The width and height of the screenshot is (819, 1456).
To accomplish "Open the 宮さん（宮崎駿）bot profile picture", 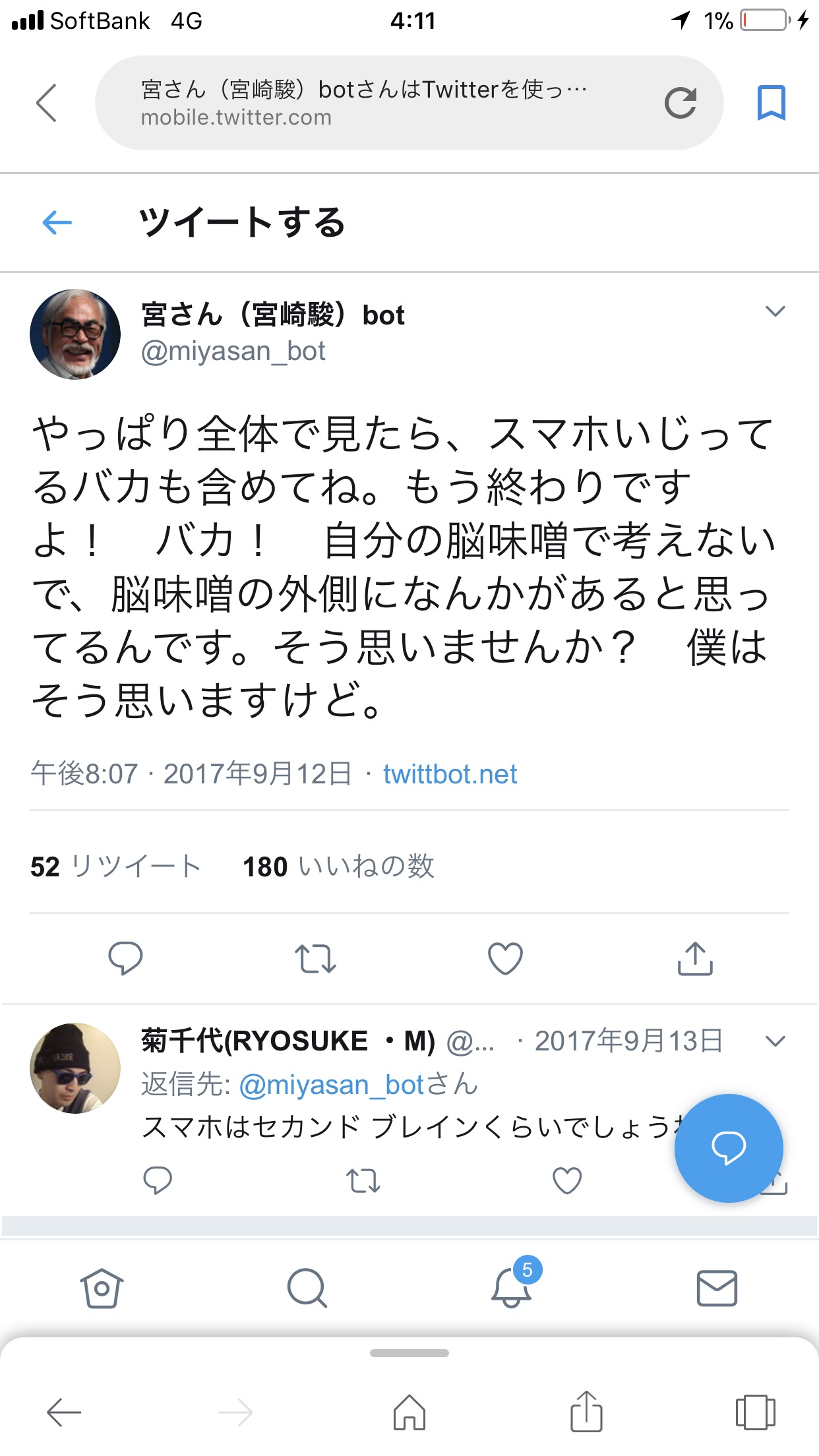I will [75, 334].
